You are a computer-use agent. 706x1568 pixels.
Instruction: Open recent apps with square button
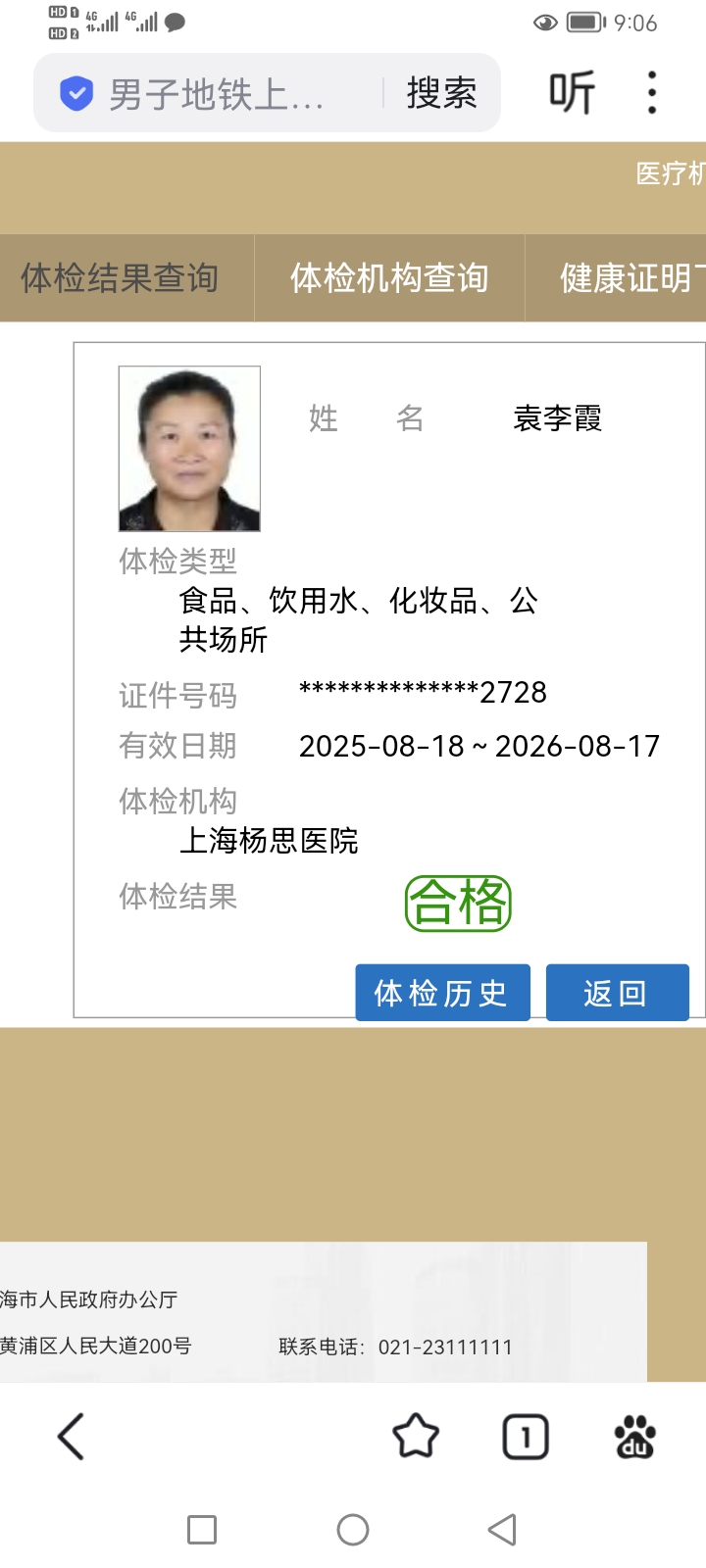pos(202,1530)
